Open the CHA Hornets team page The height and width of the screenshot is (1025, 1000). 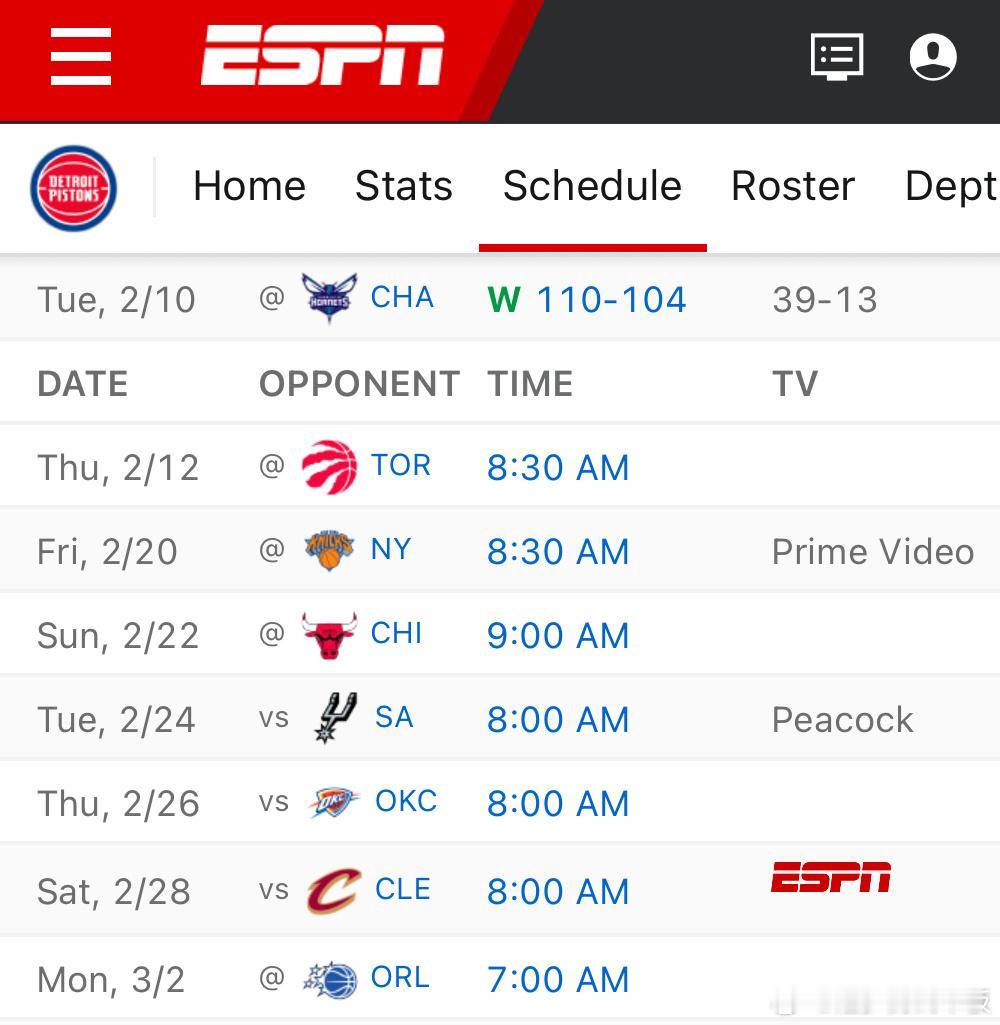point(402,298)
